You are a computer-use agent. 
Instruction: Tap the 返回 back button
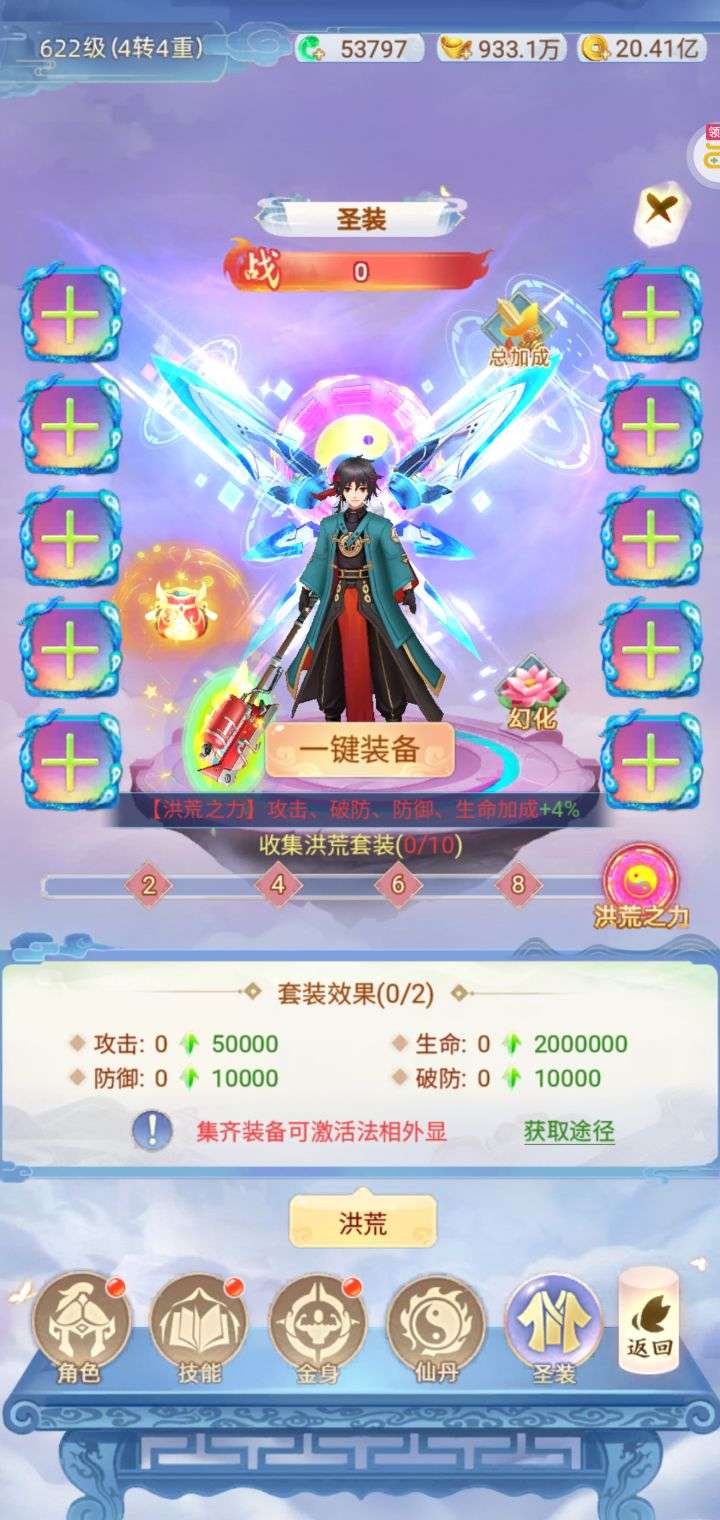(649, 1321)
